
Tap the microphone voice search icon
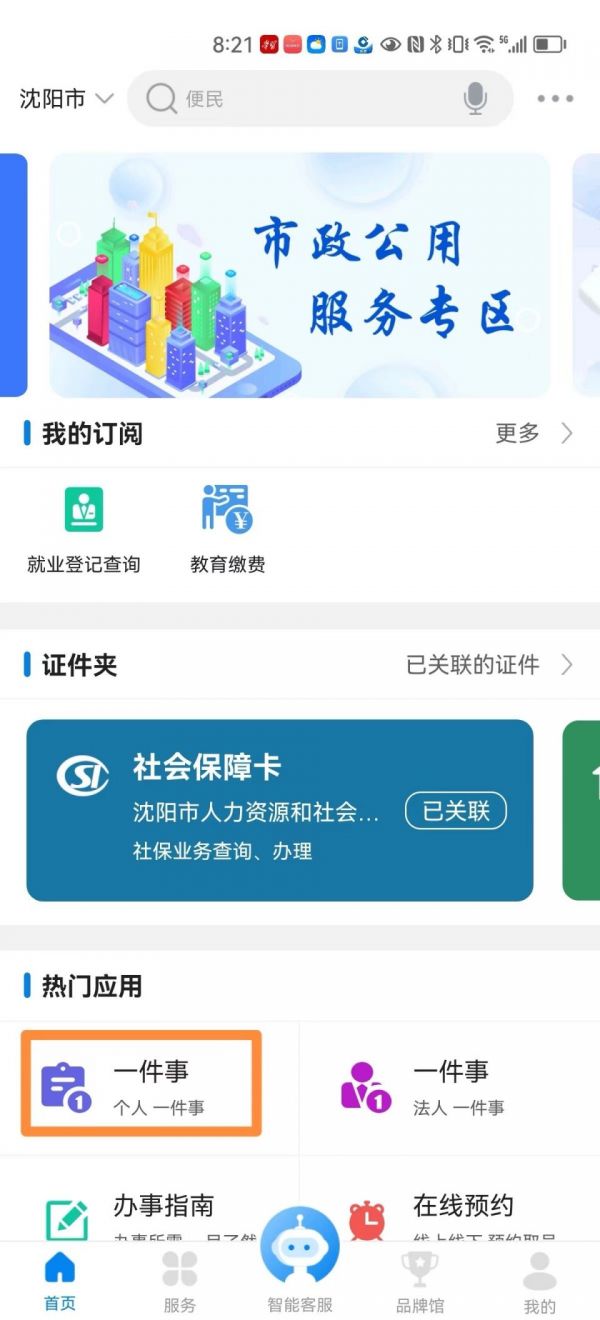coord(475,98)
